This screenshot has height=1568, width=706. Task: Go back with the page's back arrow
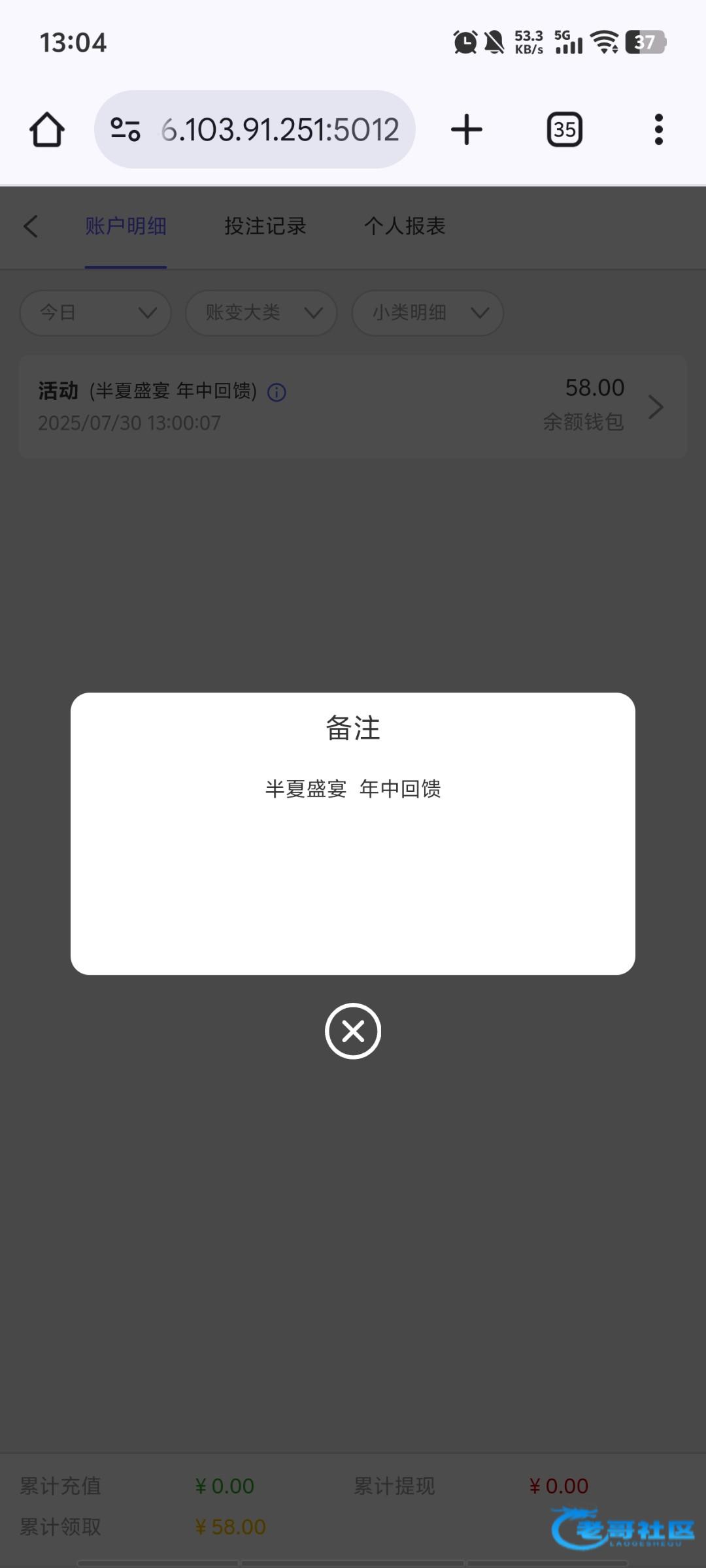[31, 227]
